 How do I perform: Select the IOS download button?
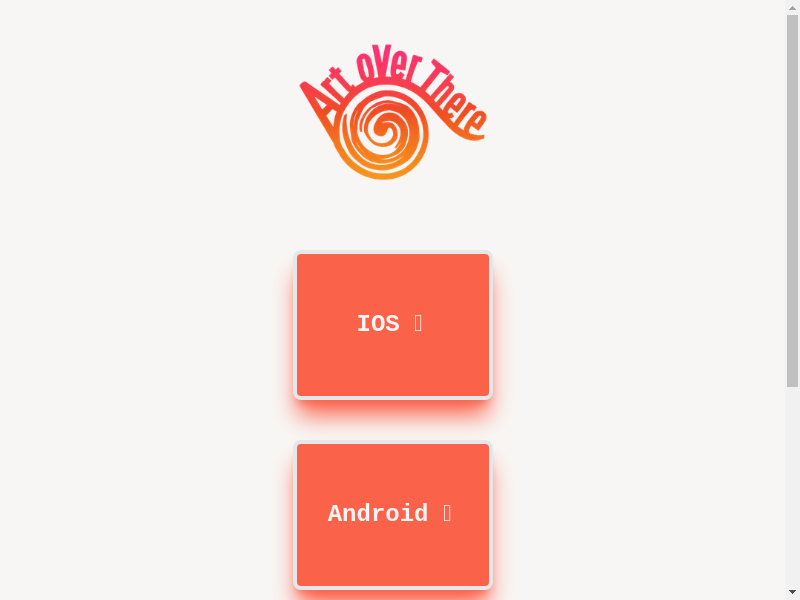[x=392, y=325]
